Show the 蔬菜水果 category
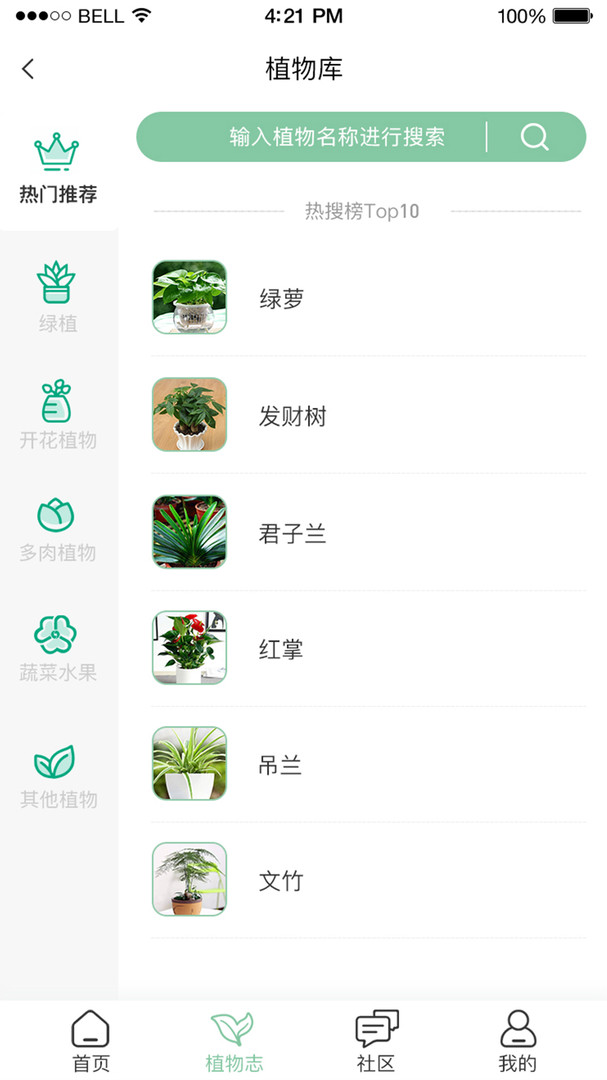 (x=58, y=649)
